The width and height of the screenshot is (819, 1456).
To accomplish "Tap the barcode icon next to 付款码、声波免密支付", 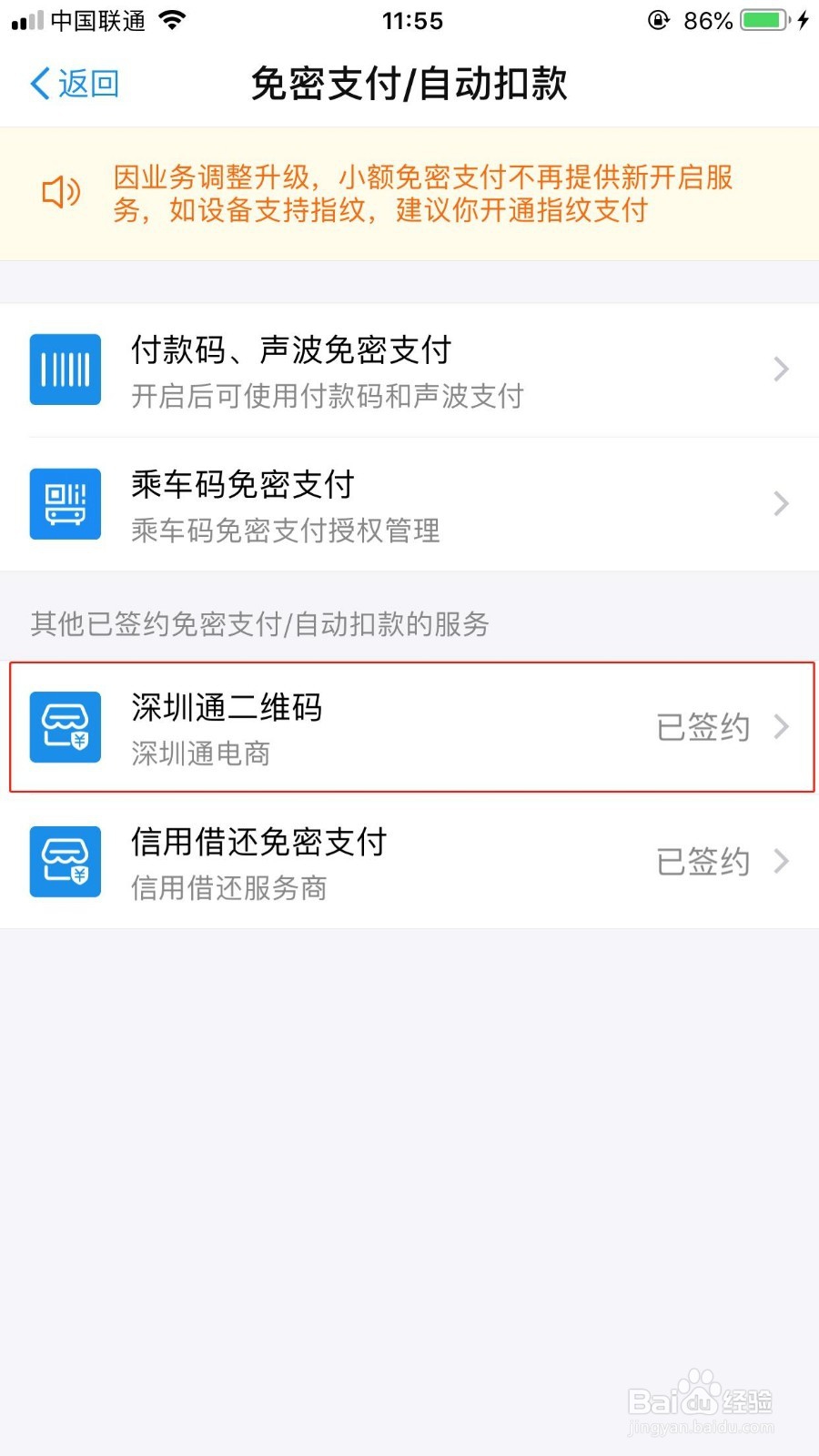I will [x=65, y=369].
